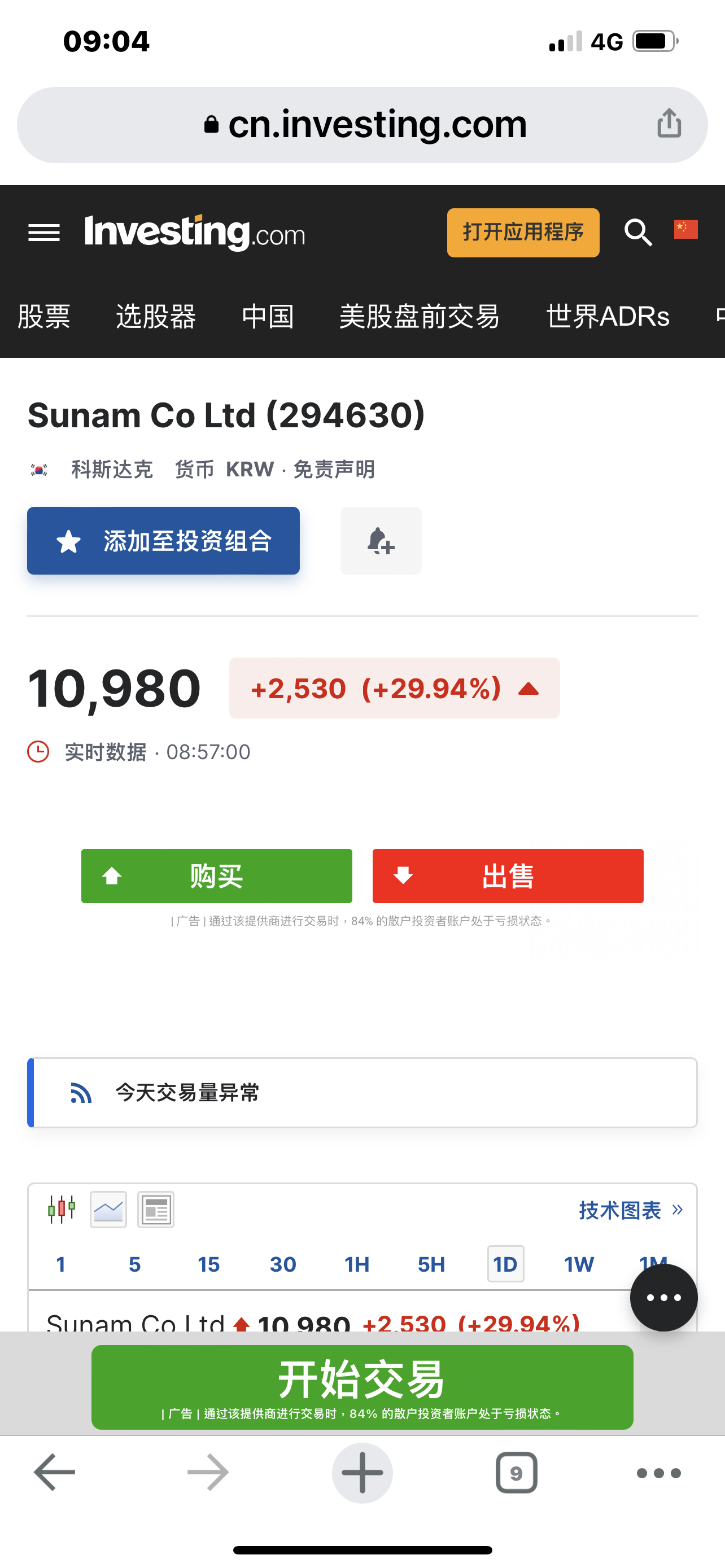Open the hamburger menu
725x1568 pixels.
click(x=44, y=233)
